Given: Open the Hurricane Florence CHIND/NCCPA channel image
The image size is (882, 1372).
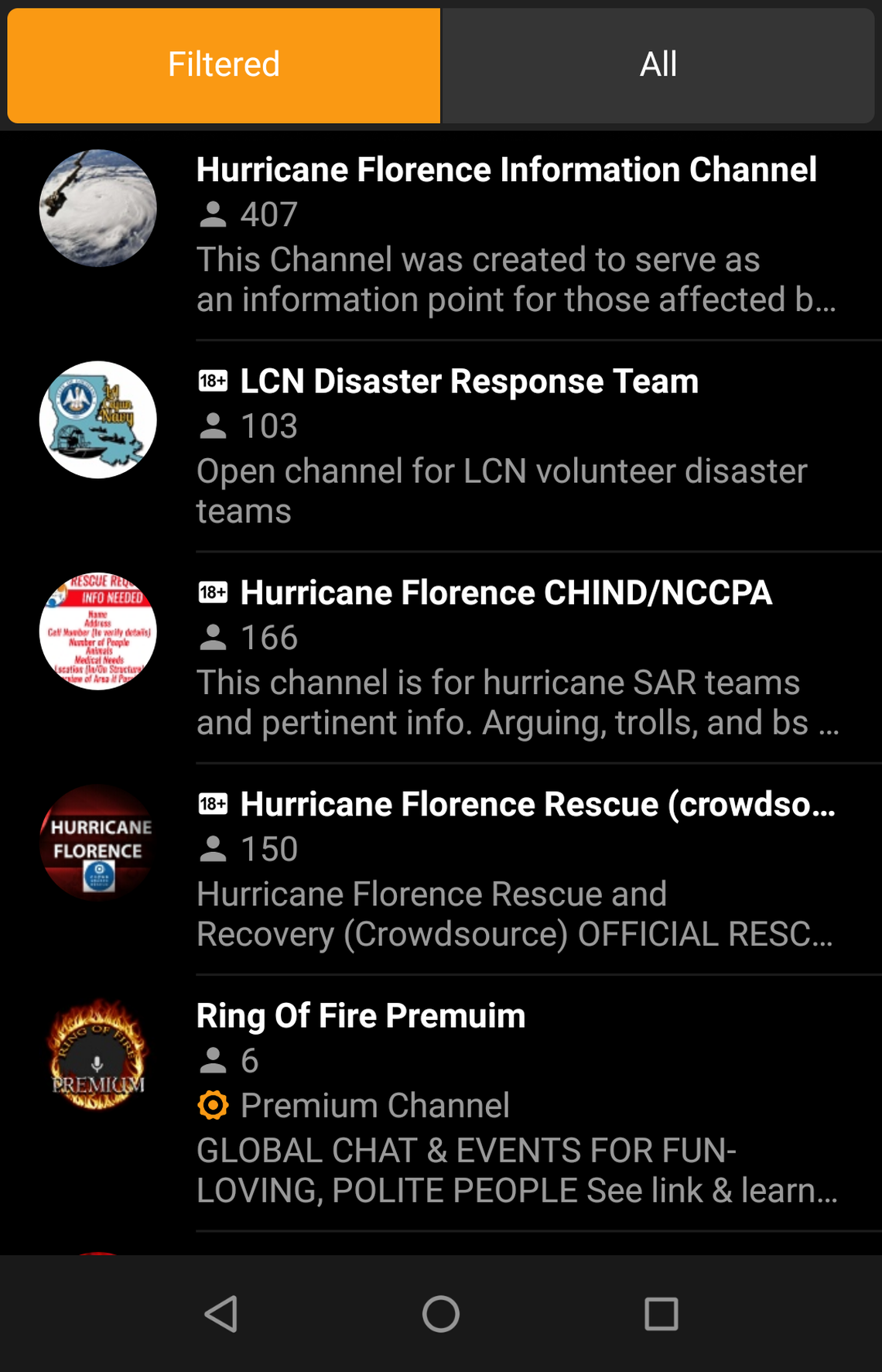Looking at the screenshot, I should coord(97,631).
